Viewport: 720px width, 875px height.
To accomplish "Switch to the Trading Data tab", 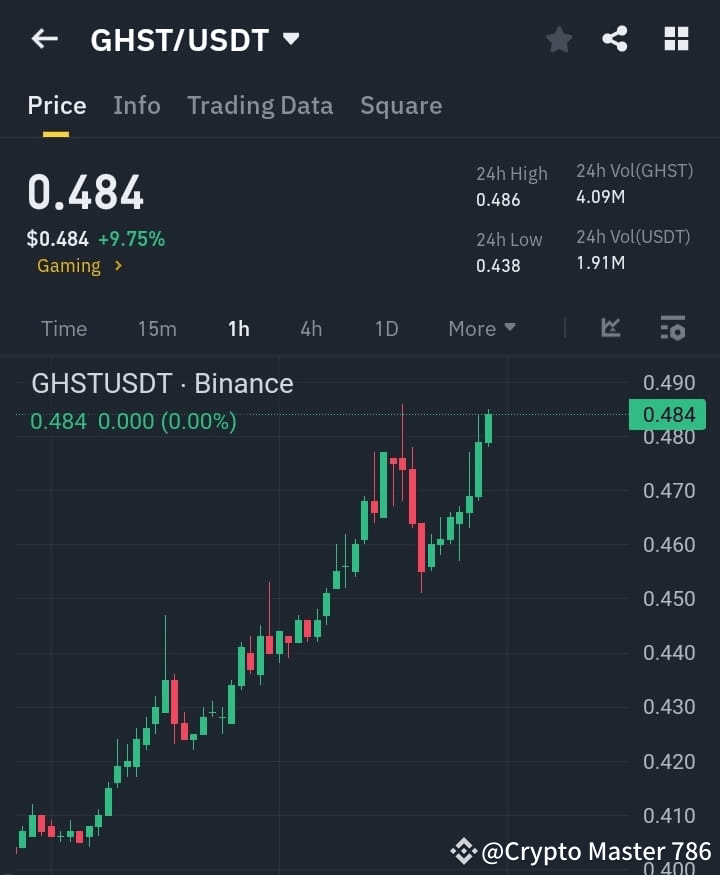I will 260,105.
